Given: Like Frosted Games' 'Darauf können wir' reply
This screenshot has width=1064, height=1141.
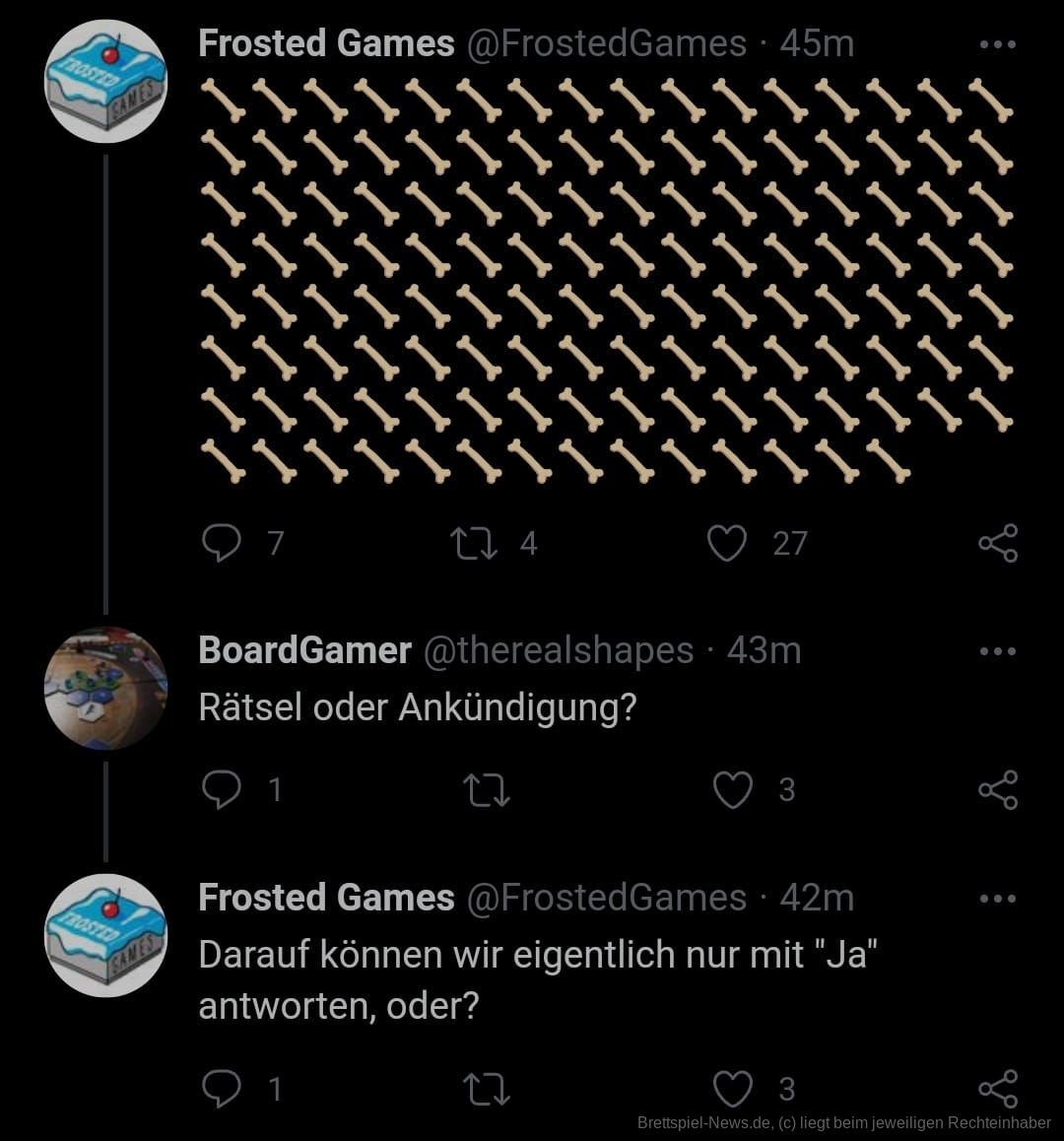Looking at the screenshot, I should point(733,1088).
